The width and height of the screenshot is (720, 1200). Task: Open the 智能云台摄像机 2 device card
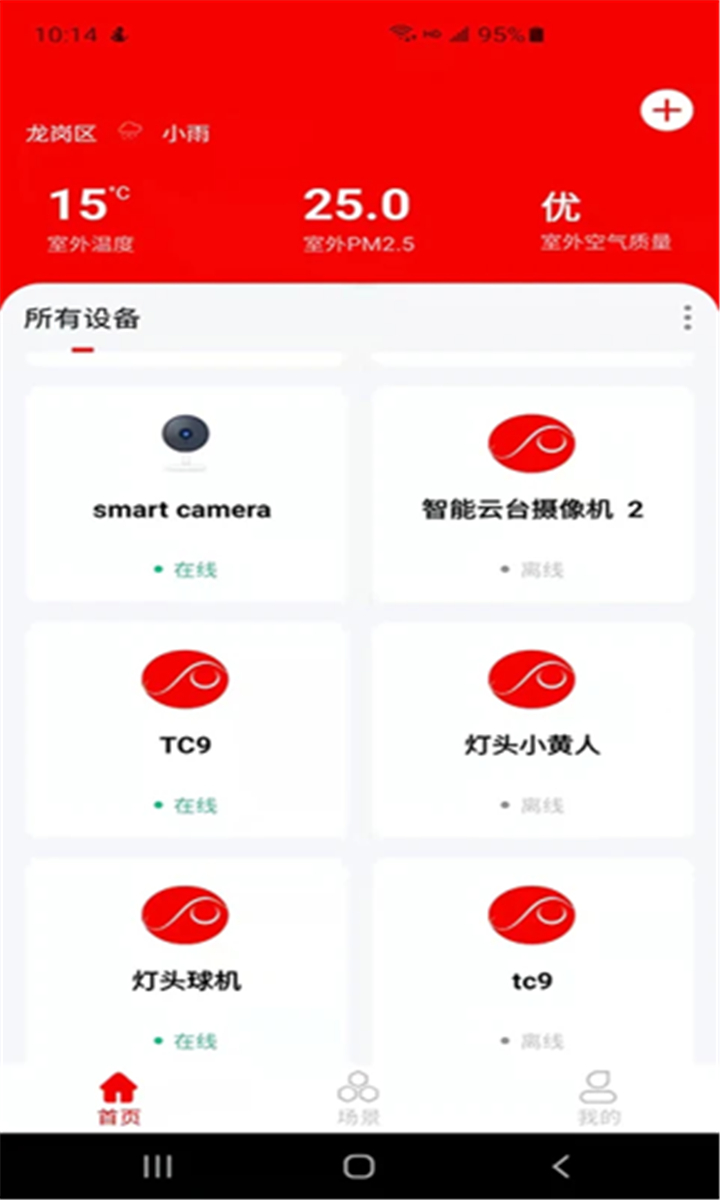tap(532, 494)
